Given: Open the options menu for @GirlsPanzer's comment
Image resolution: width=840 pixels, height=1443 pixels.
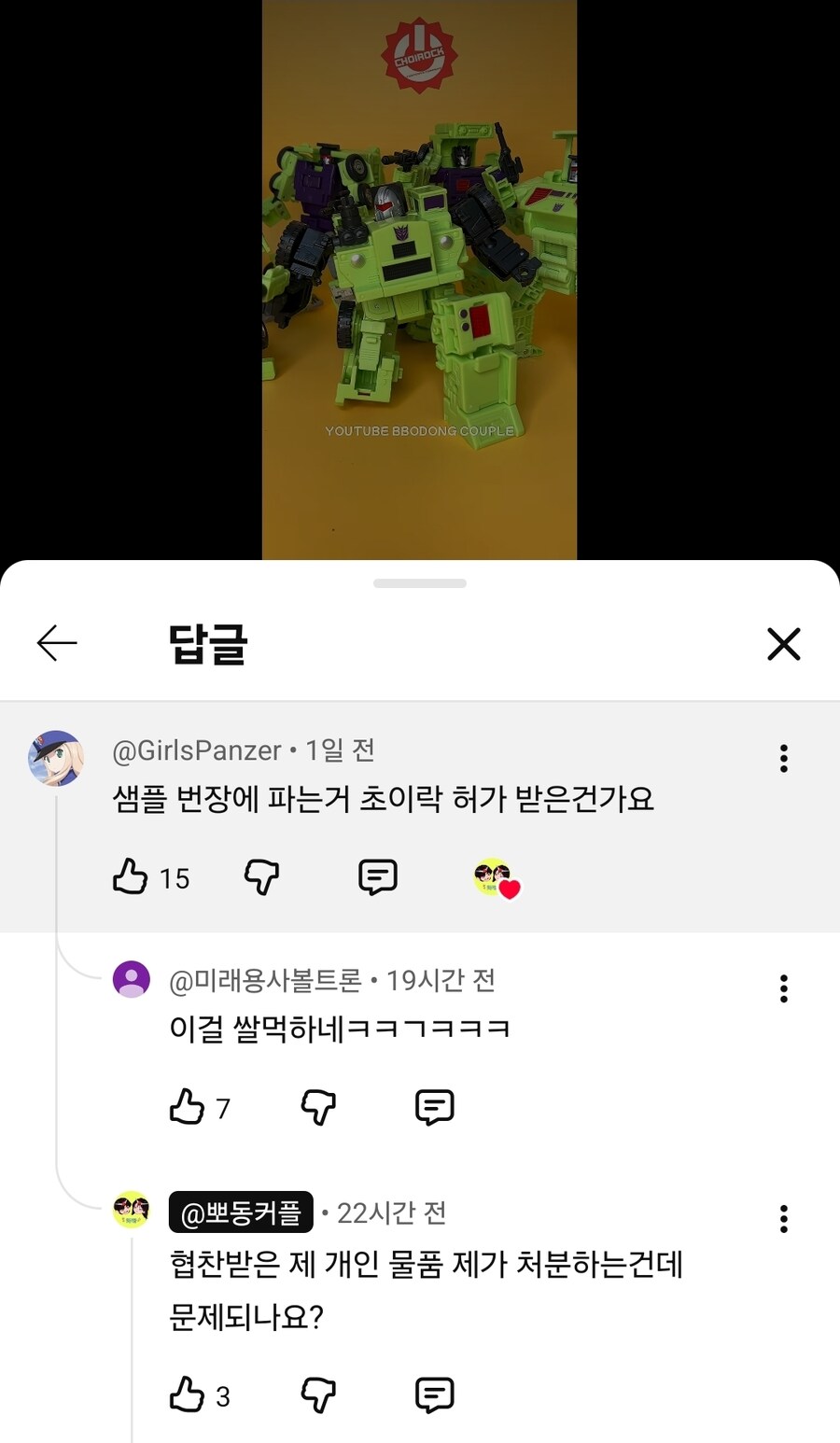Looking at the screenshot, I should (783, 759).
